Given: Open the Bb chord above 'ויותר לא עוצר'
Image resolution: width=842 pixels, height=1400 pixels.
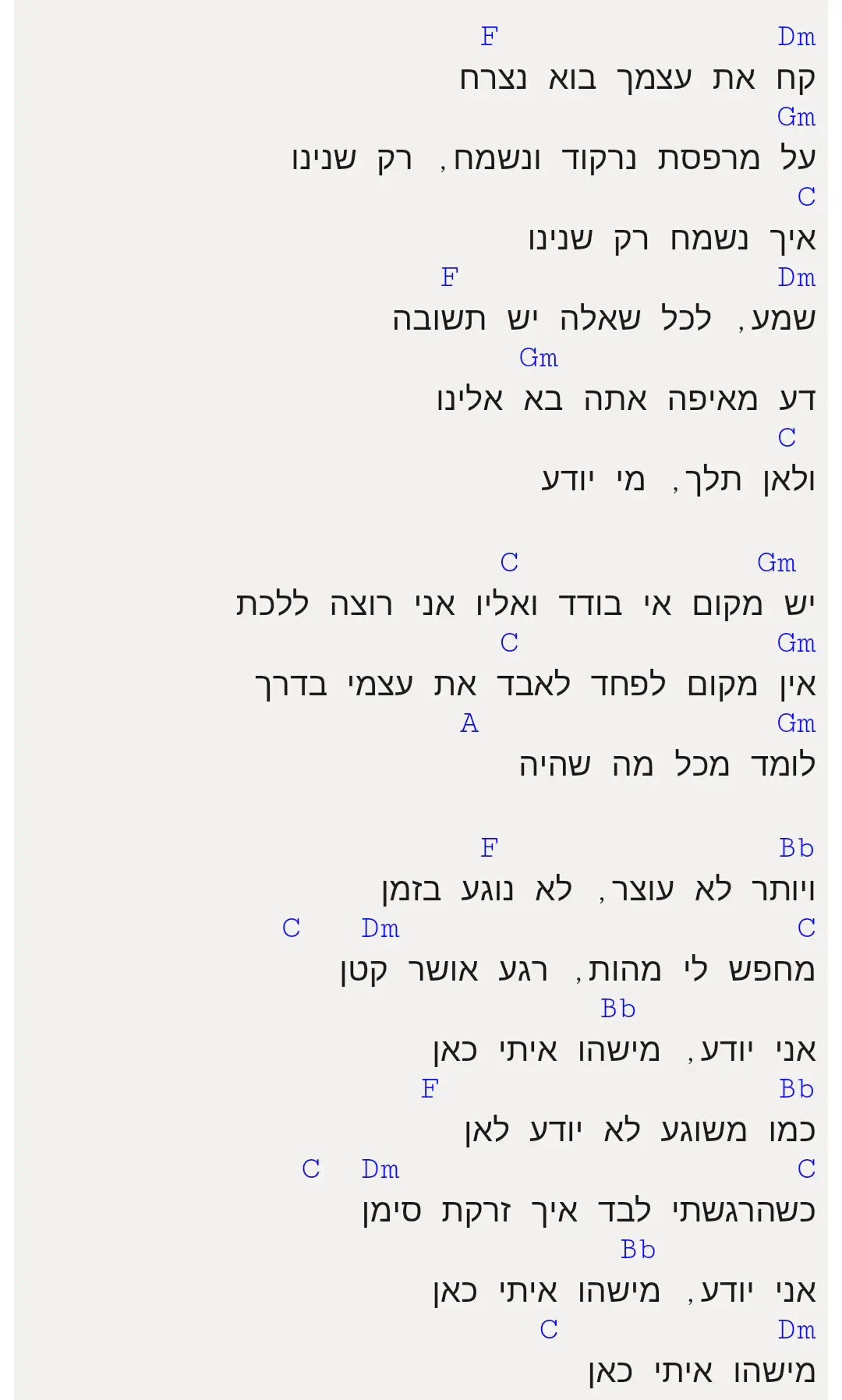Looking at the screenshot, I should pos(796,848).
